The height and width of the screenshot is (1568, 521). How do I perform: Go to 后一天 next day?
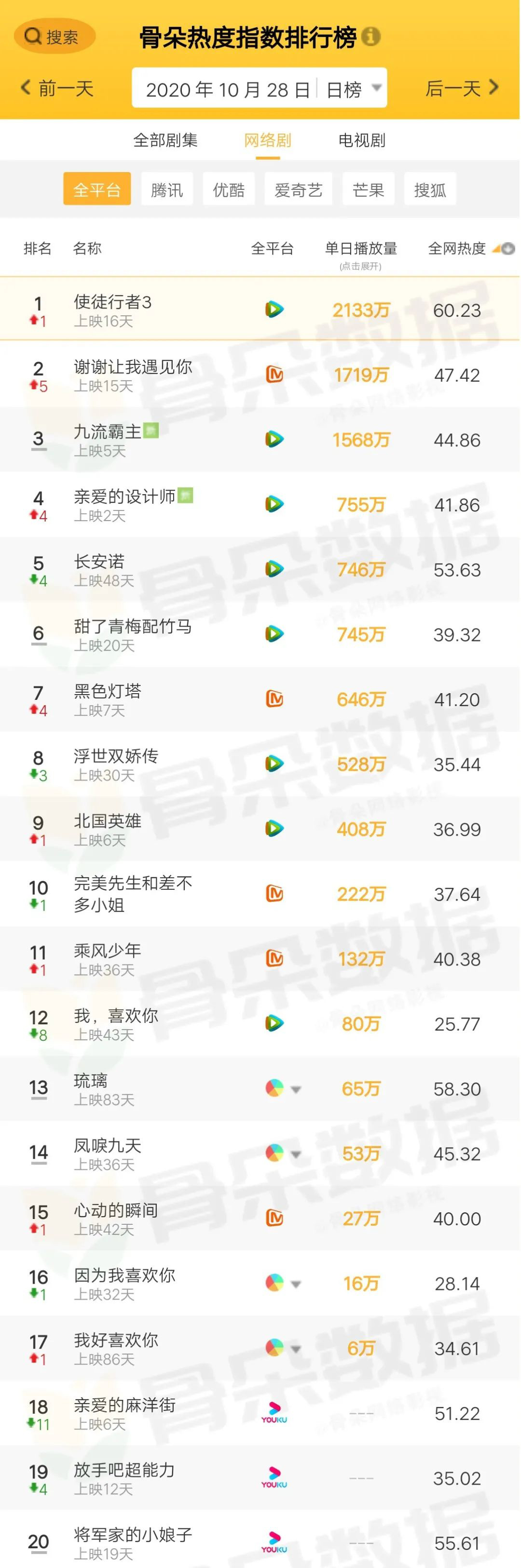[462, 89]
